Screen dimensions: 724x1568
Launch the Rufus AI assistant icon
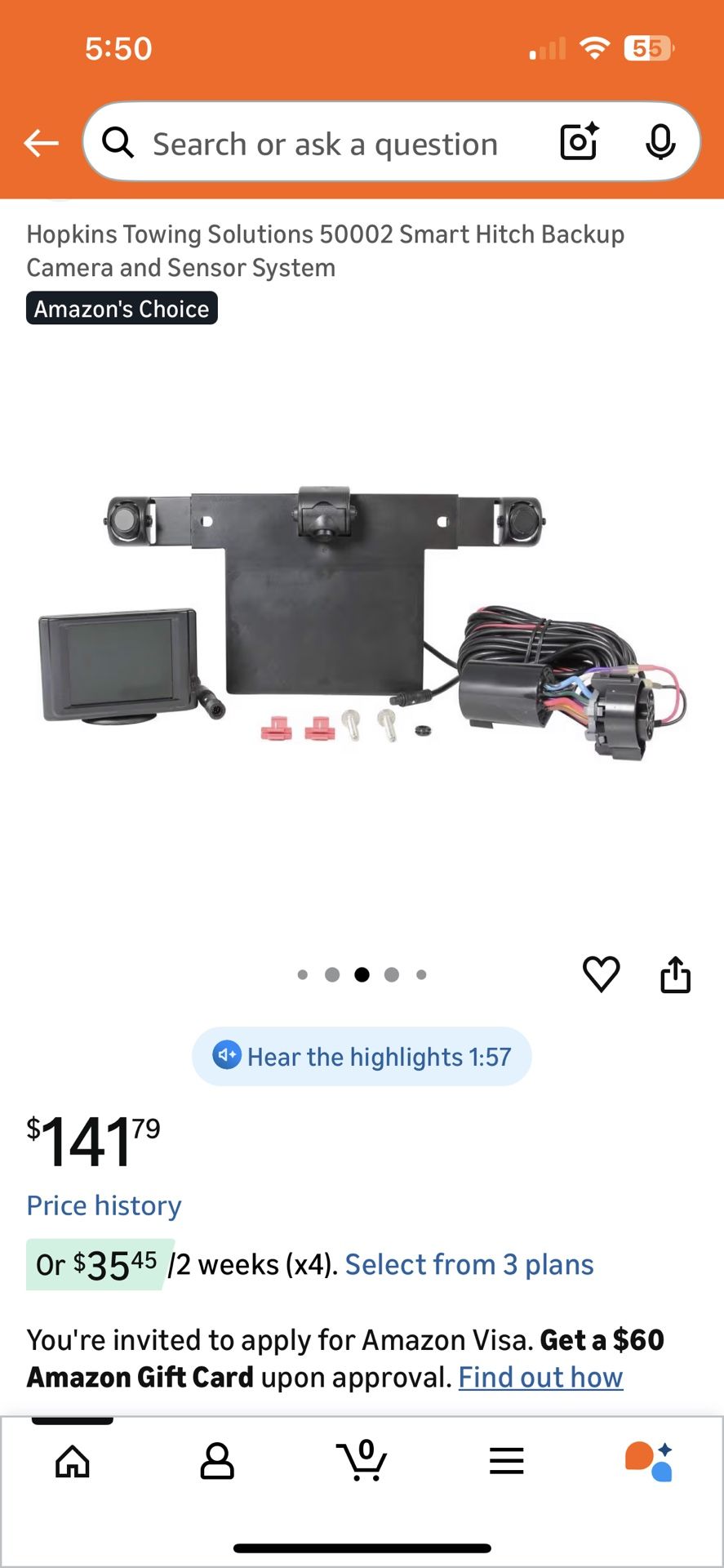click(651, 1462)
